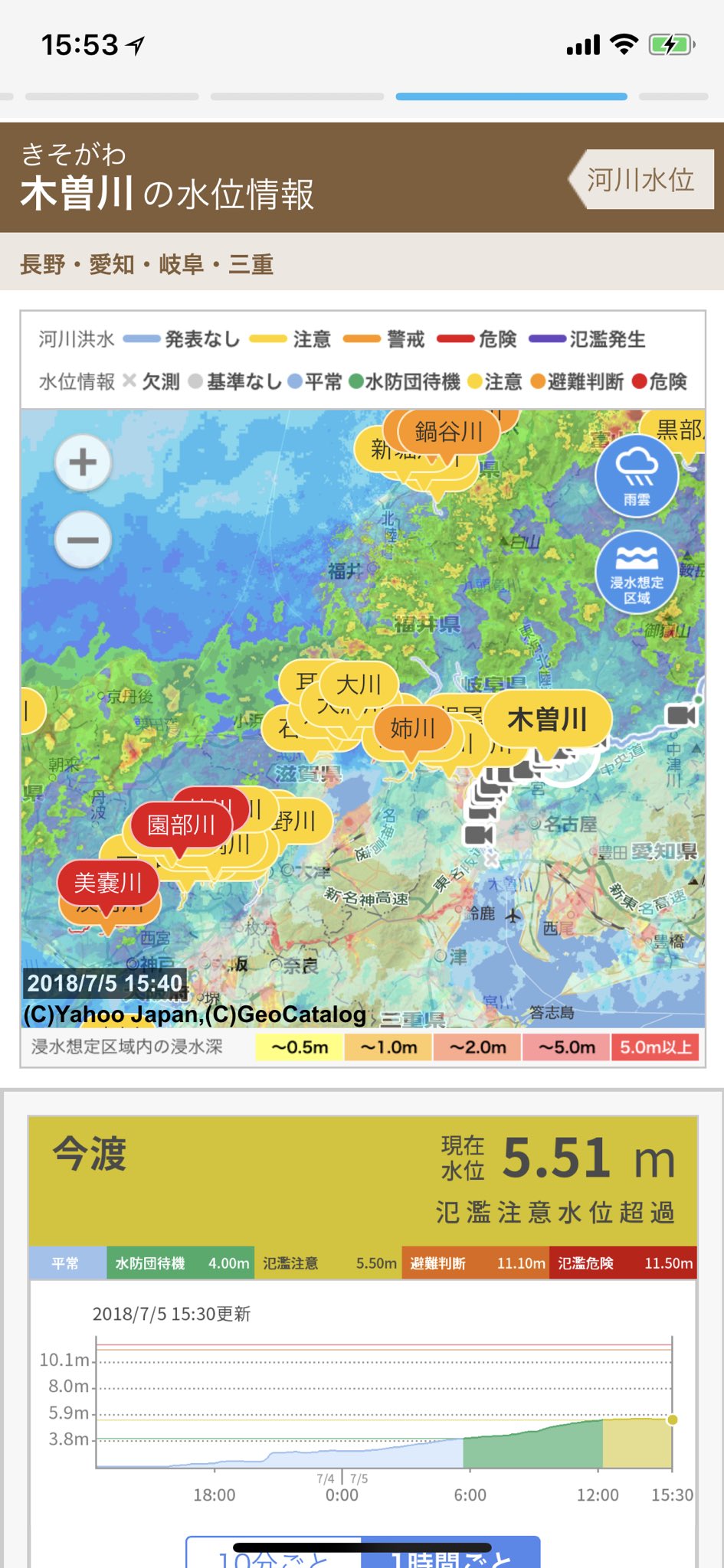Go back to 河川水位 list

click(x=640, y=179)
